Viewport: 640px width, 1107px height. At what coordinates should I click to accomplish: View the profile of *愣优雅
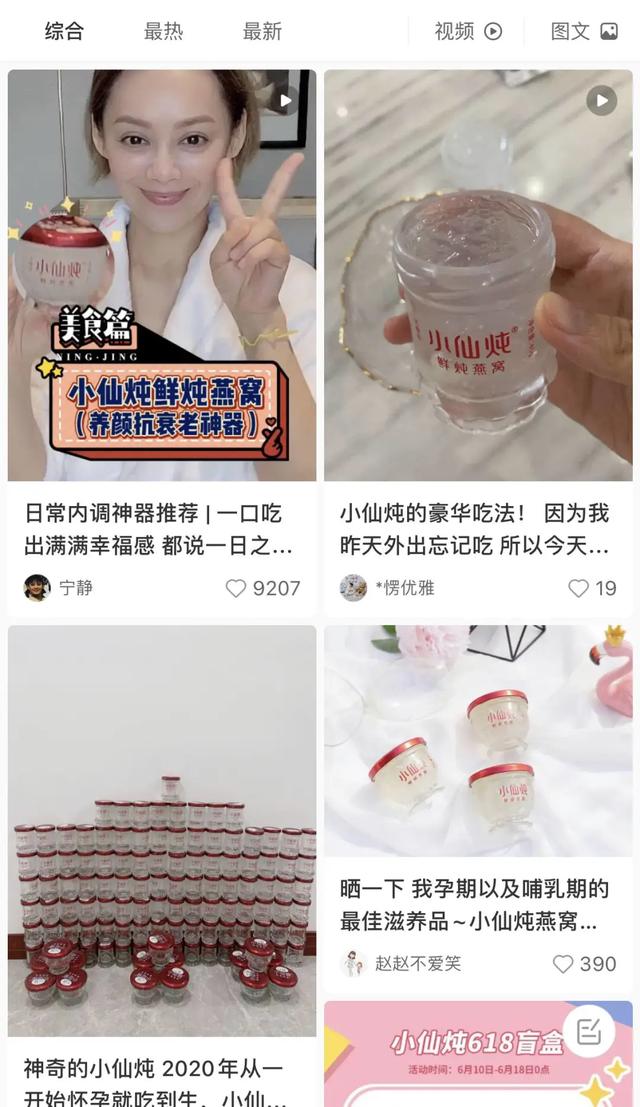pos(353,587)
